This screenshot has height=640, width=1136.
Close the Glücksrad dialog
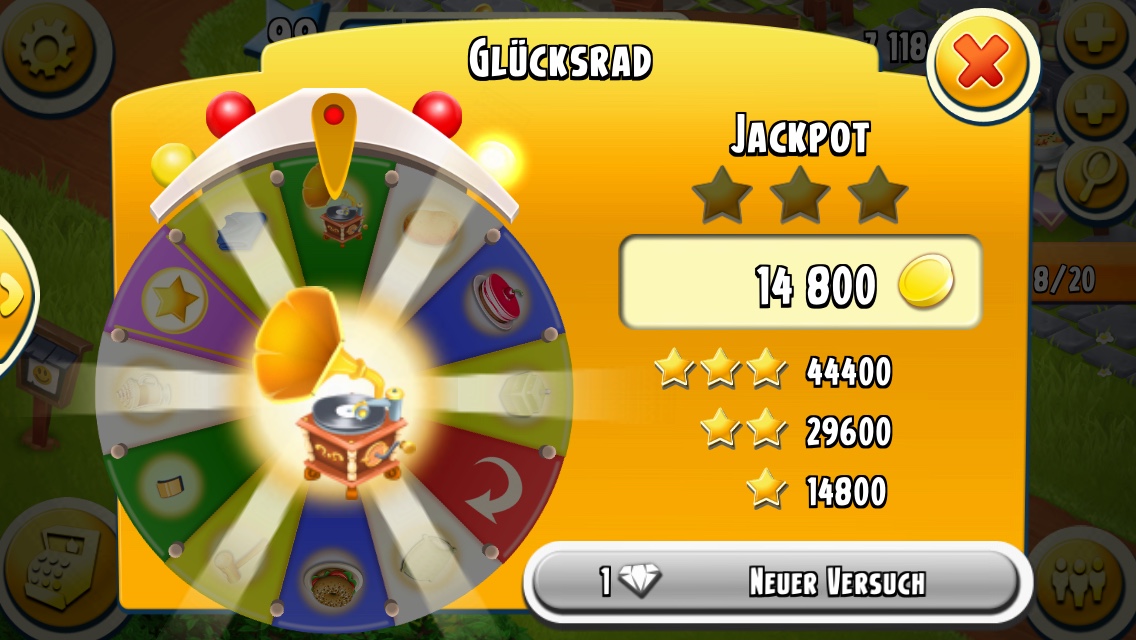982,65
